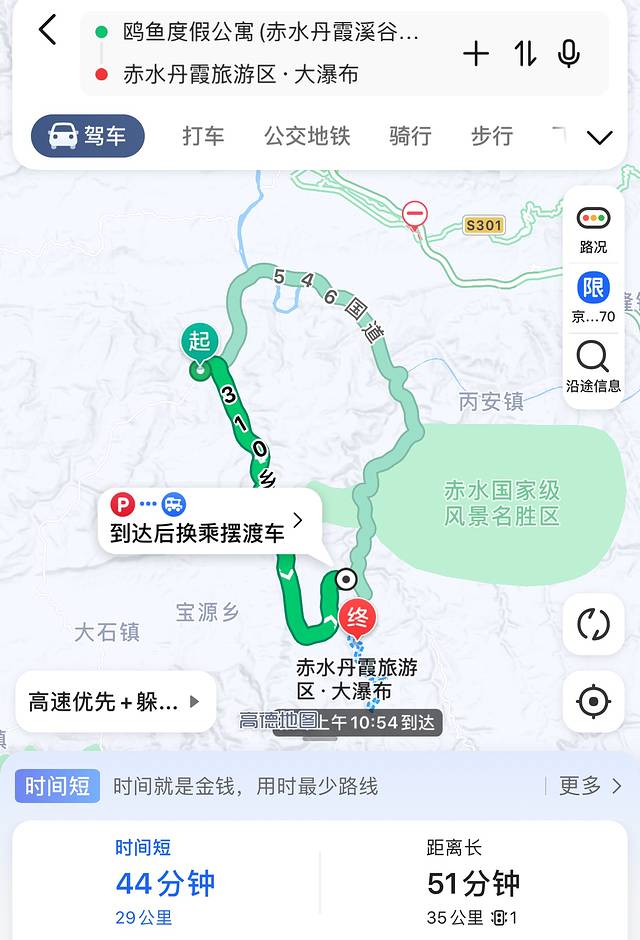
Task: Go back from route planning
Action: coord(47,31)
